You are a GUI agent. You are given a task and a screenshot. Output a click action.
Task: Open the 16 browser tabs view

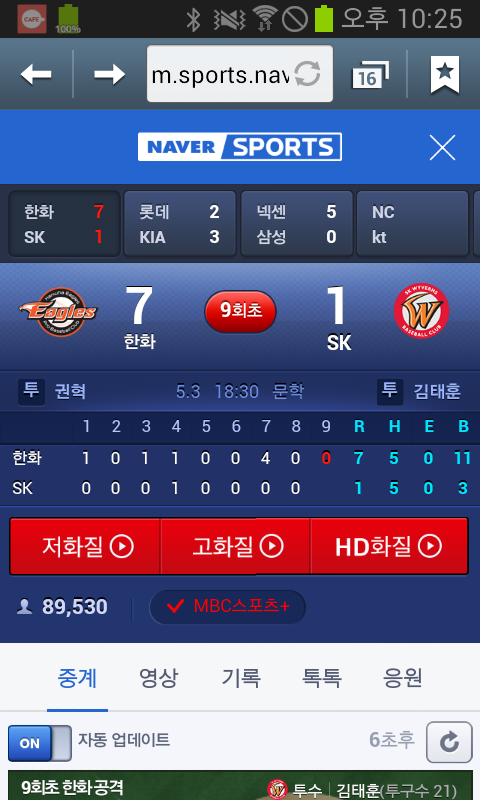pyautogui.click(x=370, y=76)
